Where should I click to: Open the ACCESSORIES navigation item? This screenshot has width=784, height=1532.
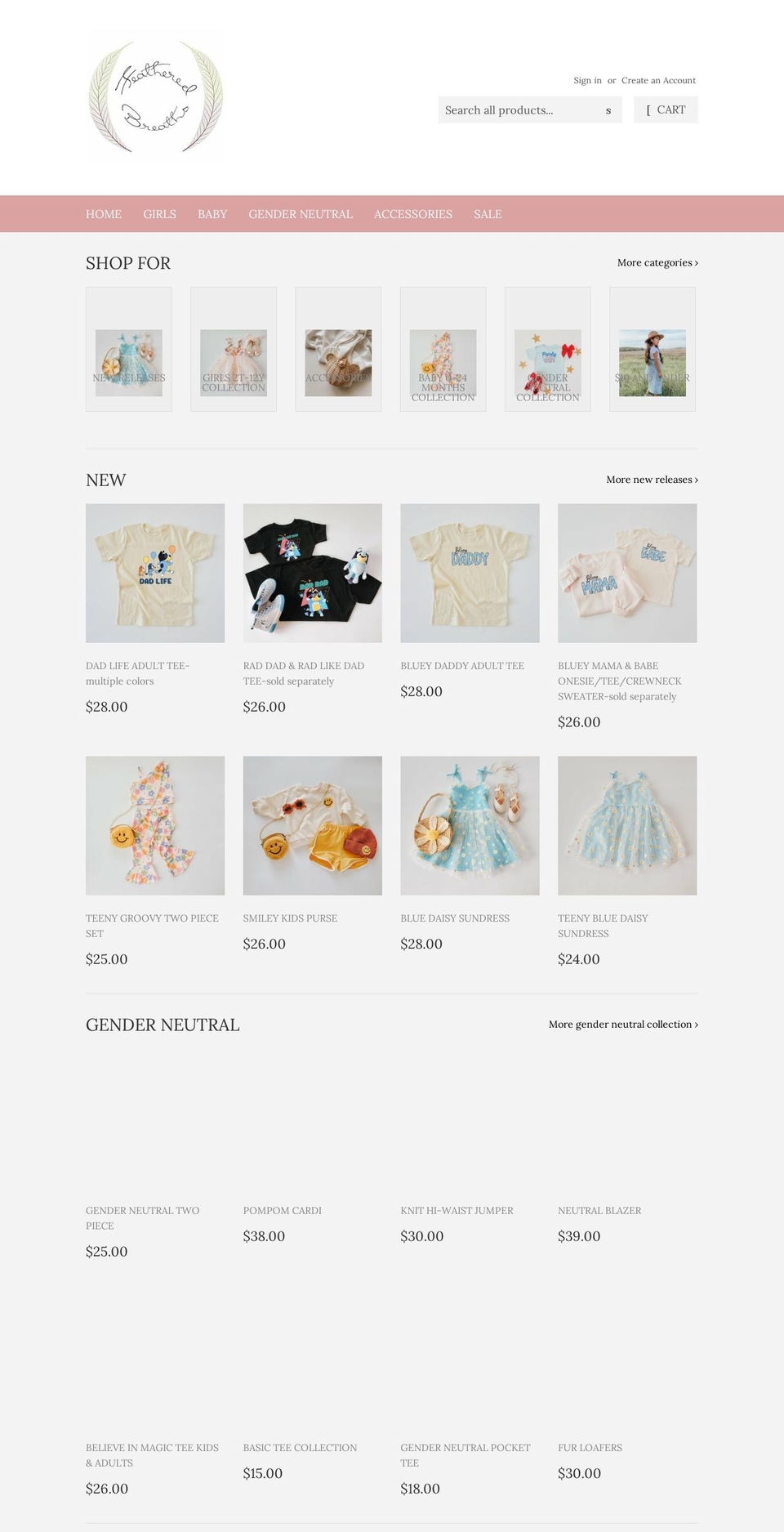(x=413, y=214)
